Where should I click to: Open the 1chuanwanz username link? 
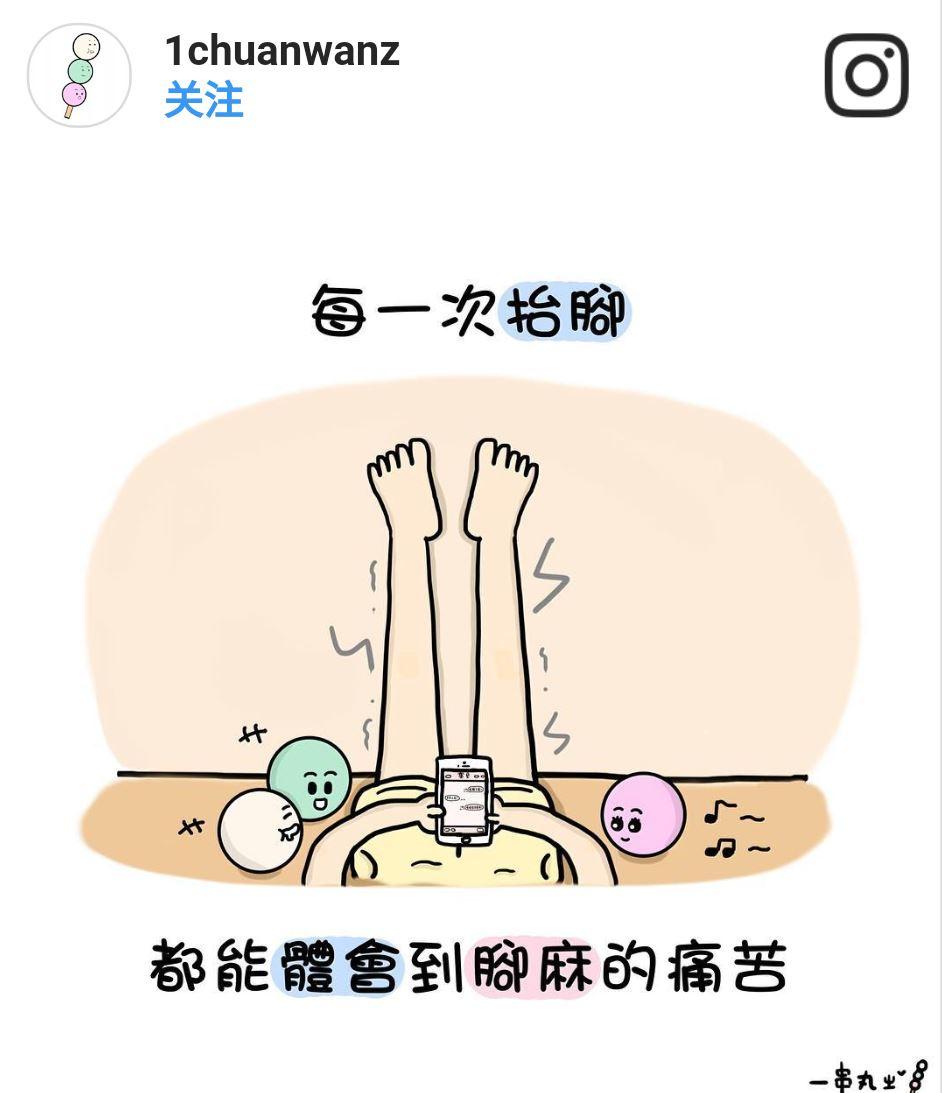tap(282, 50)
